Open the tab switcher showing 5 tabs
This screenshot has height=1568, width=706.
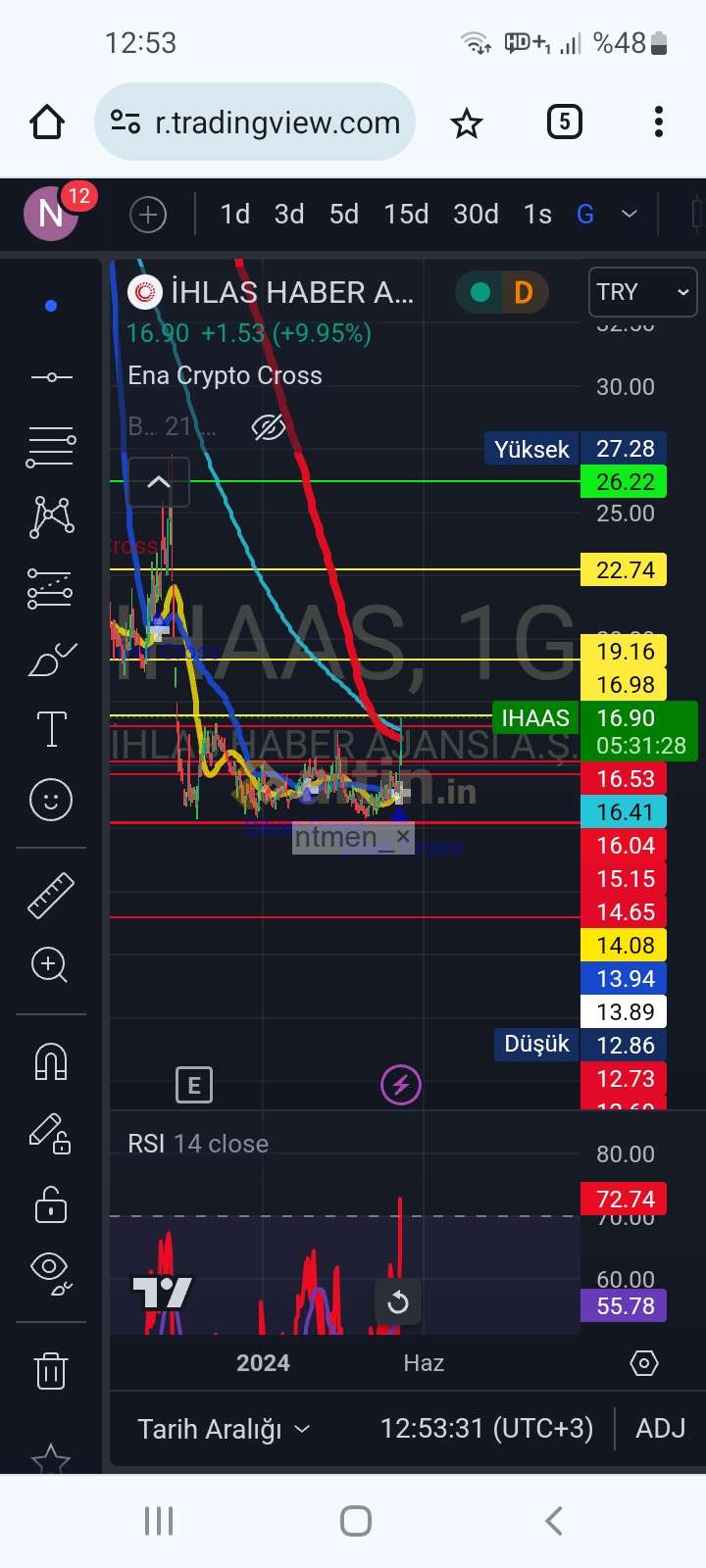[564, 122]
